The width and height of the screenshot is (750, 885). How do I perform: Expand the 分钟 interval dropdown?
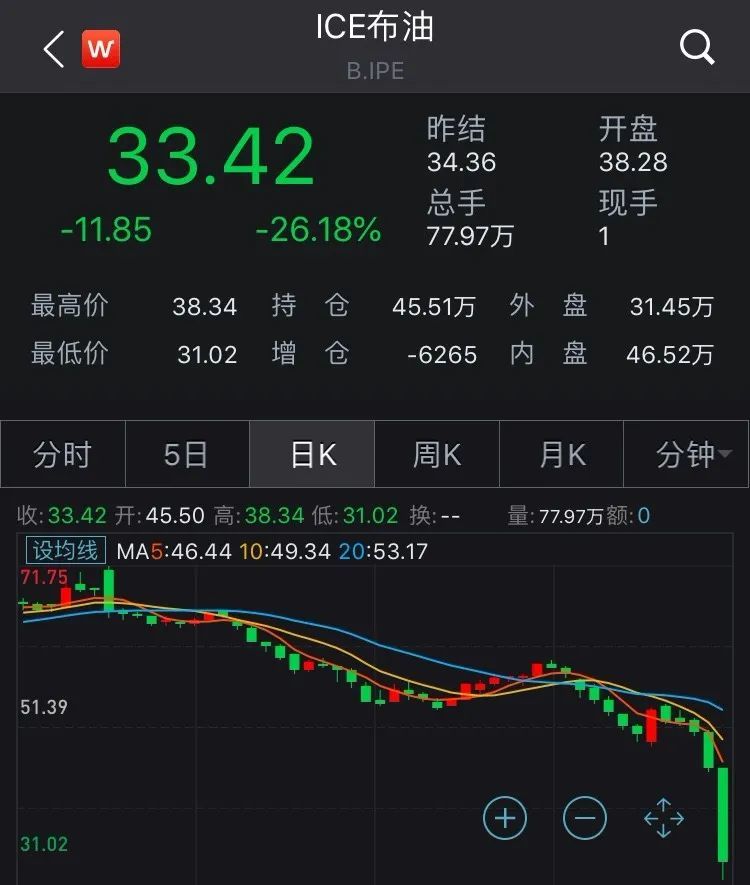(x=686, y=454)
